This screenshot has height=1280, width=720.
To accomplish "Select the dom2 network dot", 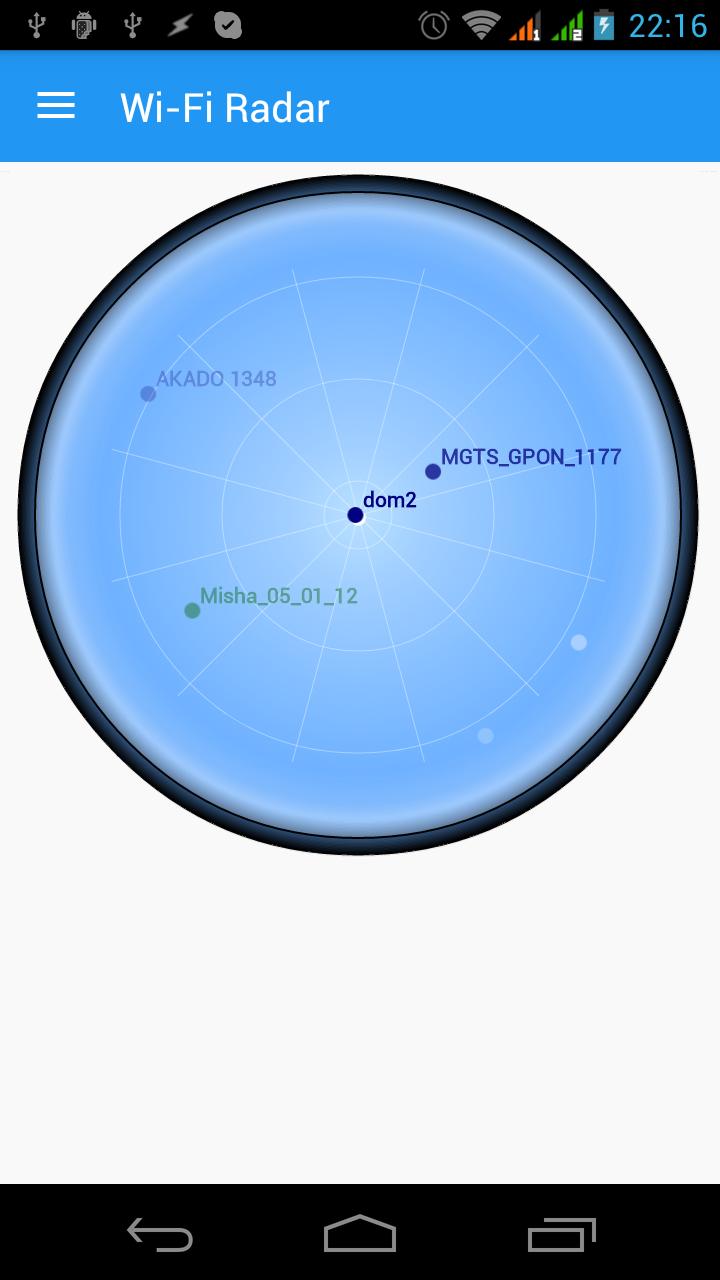I will click(355, 515).
